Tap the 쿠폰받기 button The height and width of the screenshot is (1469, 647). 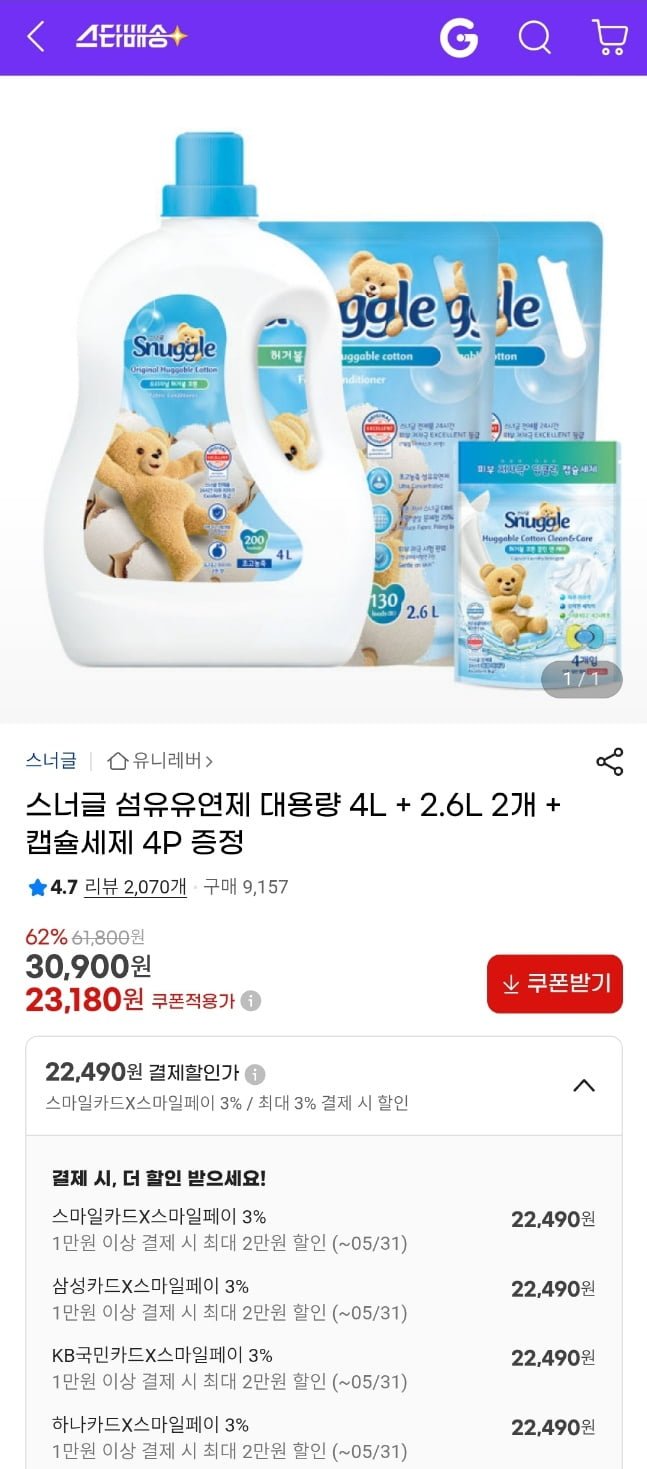pos(555,983)
